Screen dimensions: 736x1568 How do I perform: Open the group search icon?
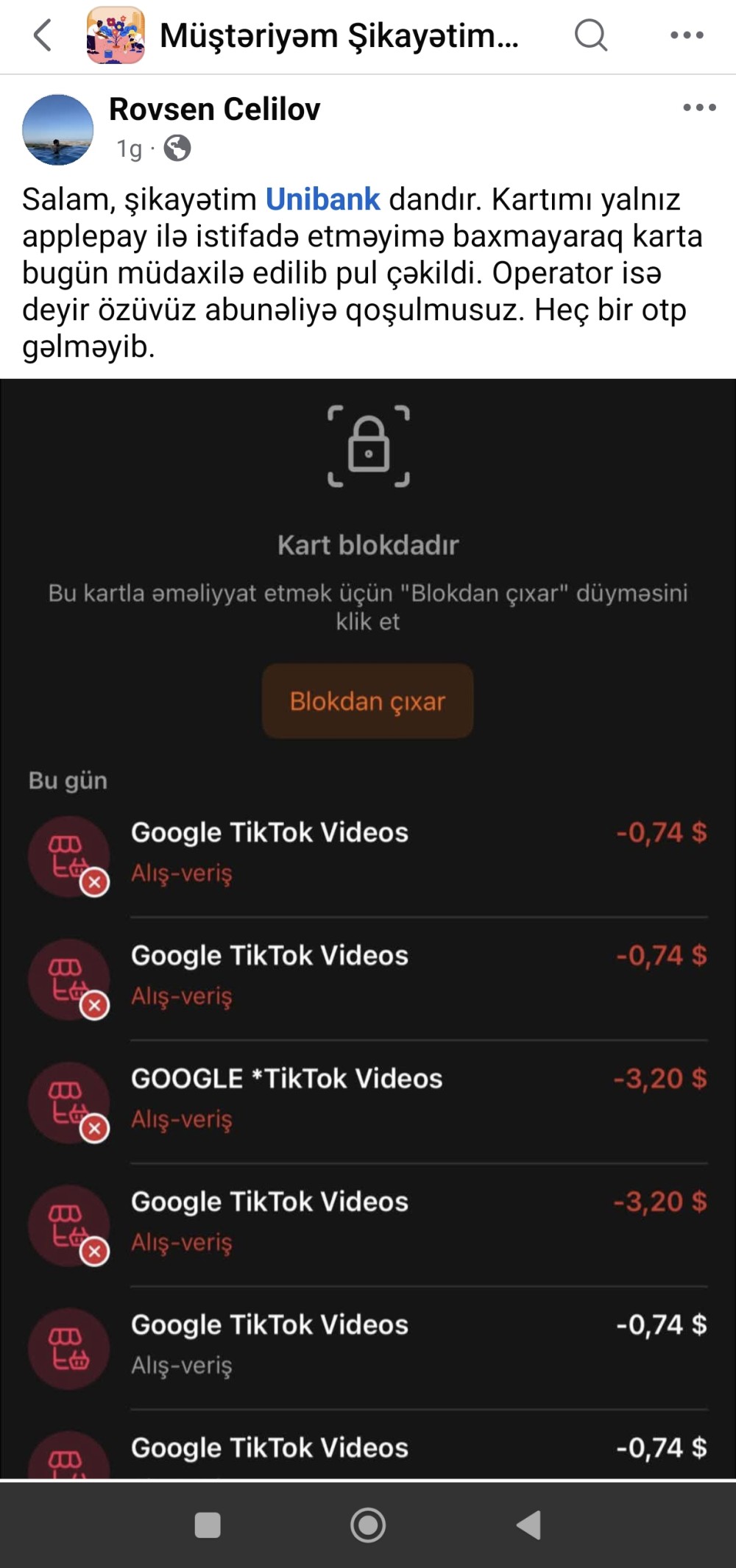[590, 35]
